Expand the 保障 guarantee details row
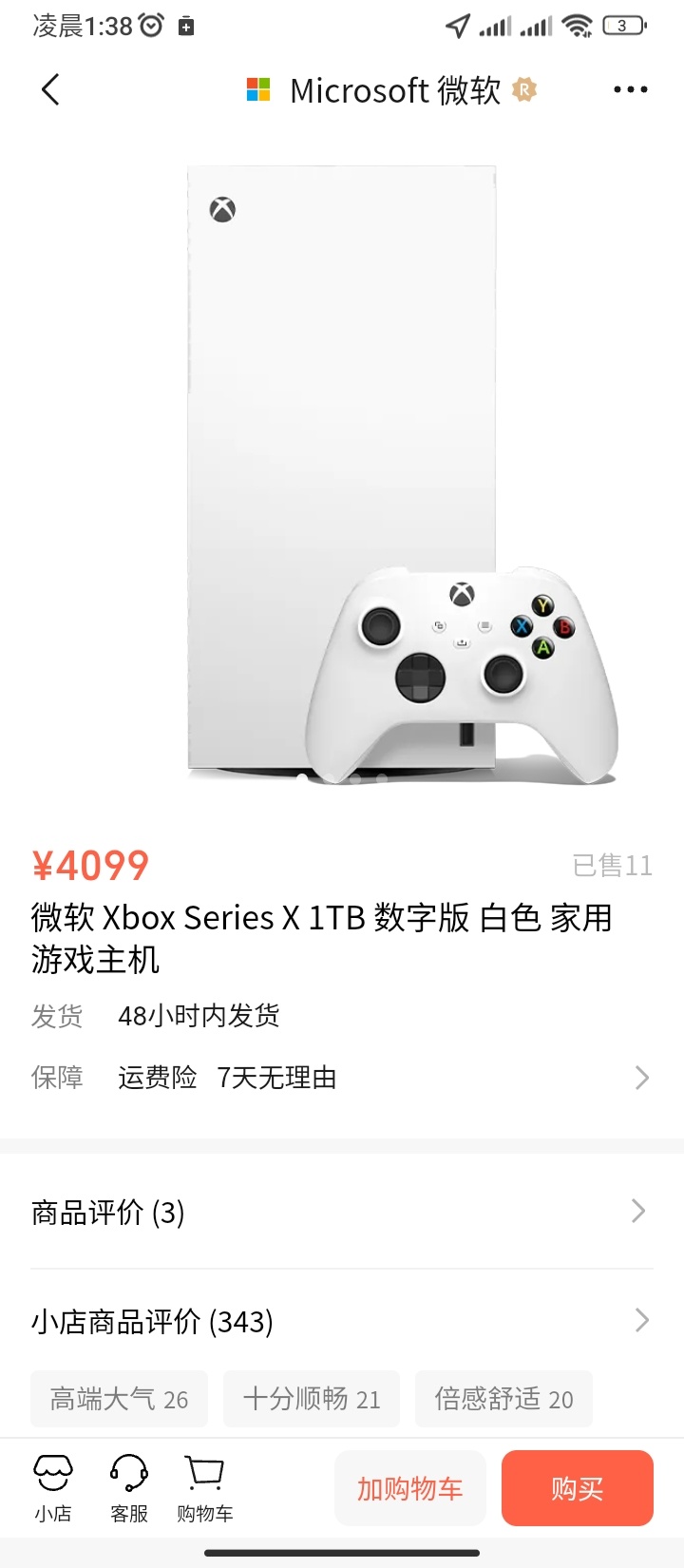Screen dimensions: 684x1568 pyautogui.click(x=342, y=1078)
